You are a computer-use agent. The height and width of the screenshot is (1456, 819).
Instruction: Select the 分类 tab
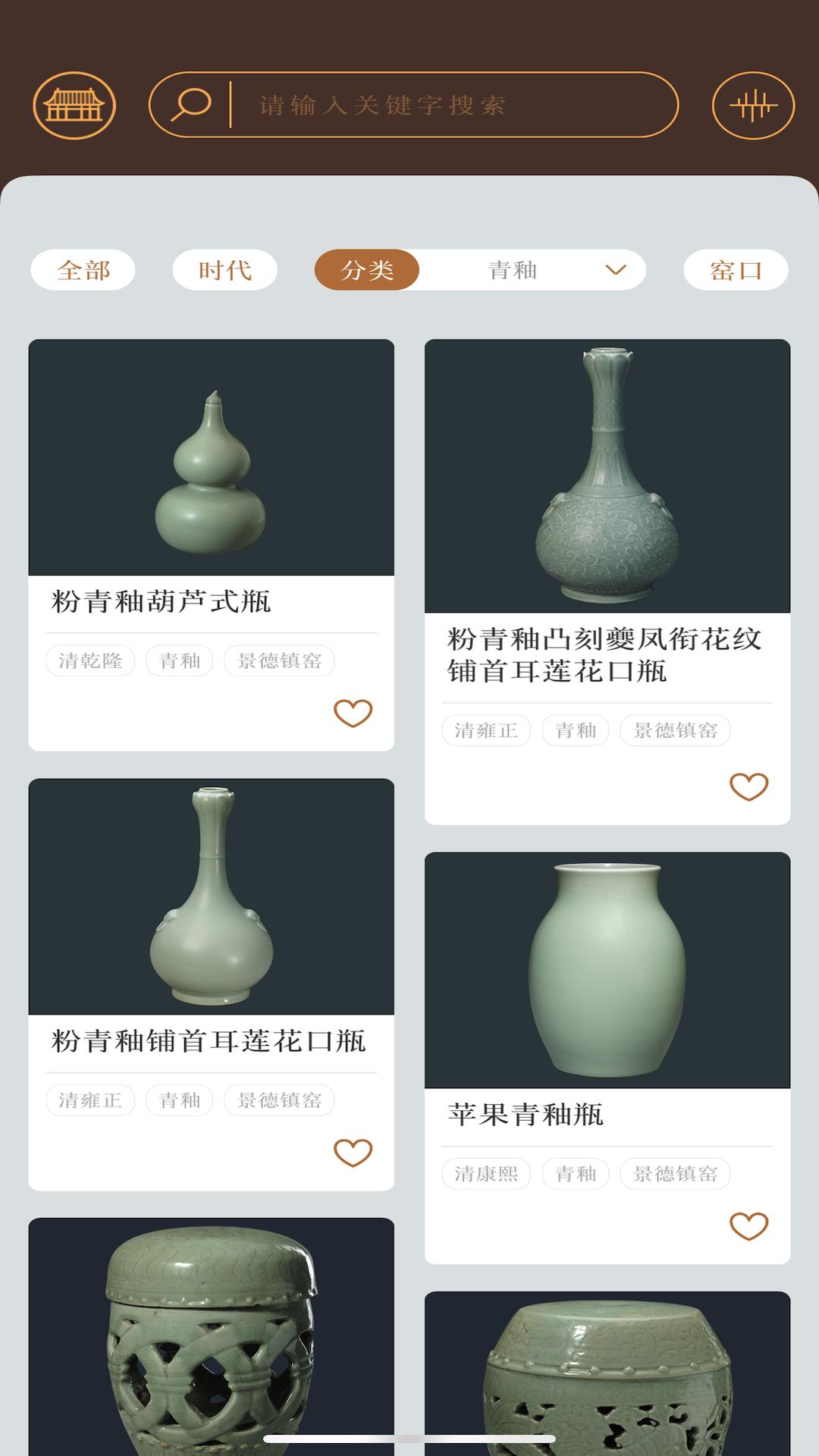(367, 270)
